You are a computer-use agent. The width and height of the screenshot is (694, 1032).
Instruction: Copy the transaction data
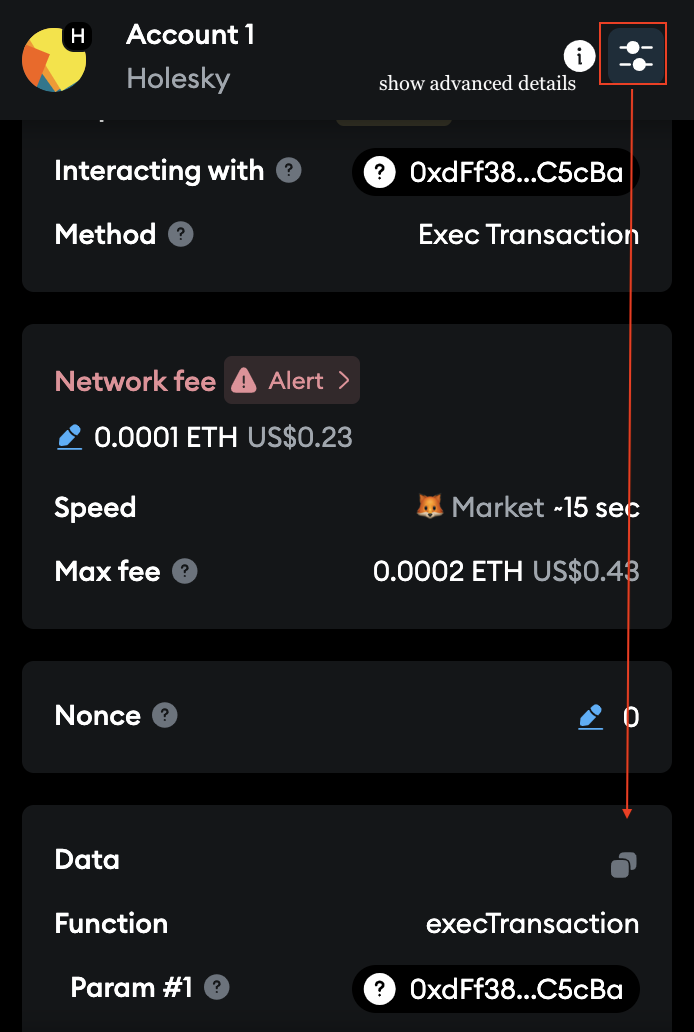(624, 864)
